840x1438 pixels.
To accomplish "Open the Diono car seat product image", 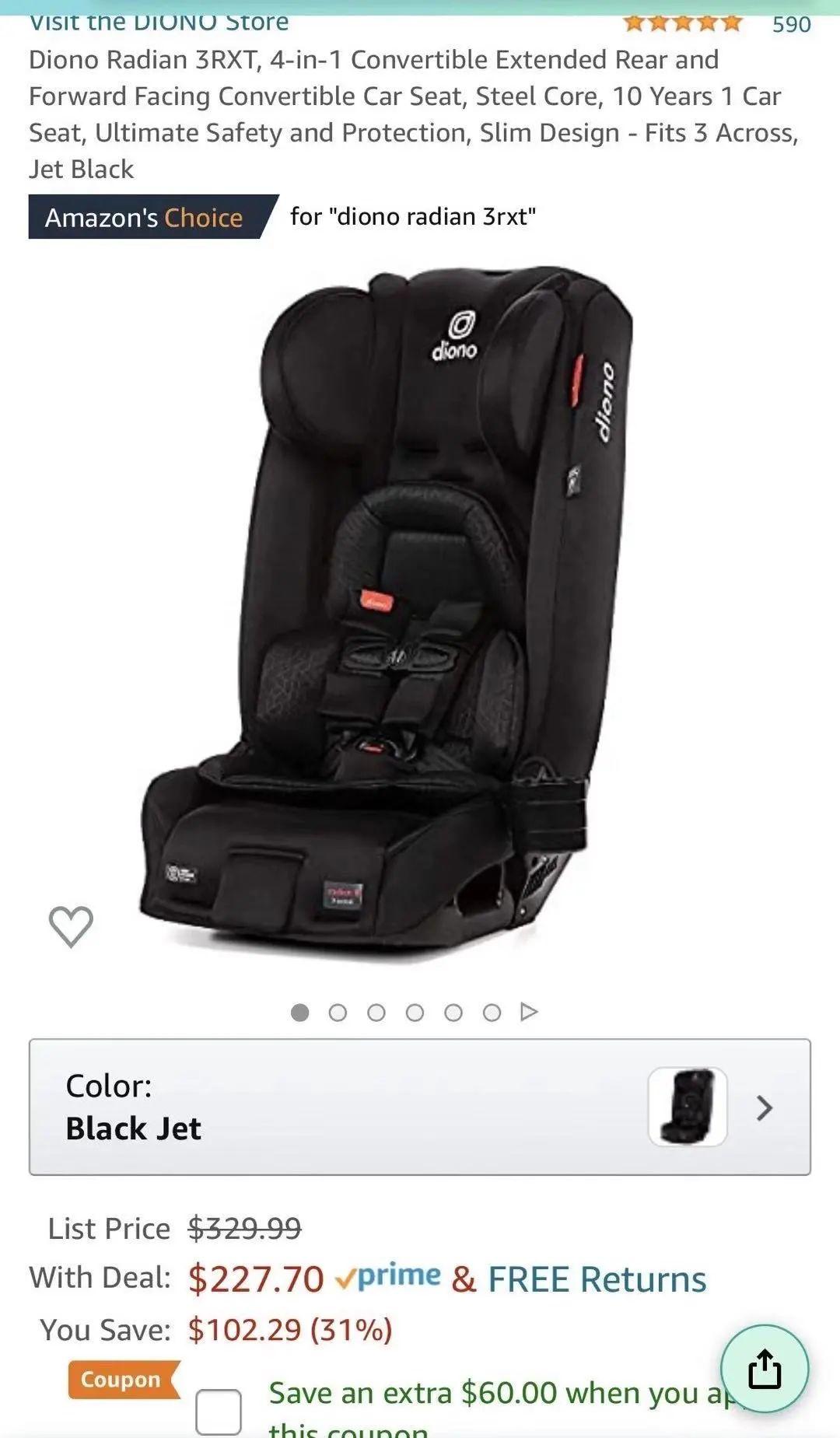I will [x=387, y=614].
